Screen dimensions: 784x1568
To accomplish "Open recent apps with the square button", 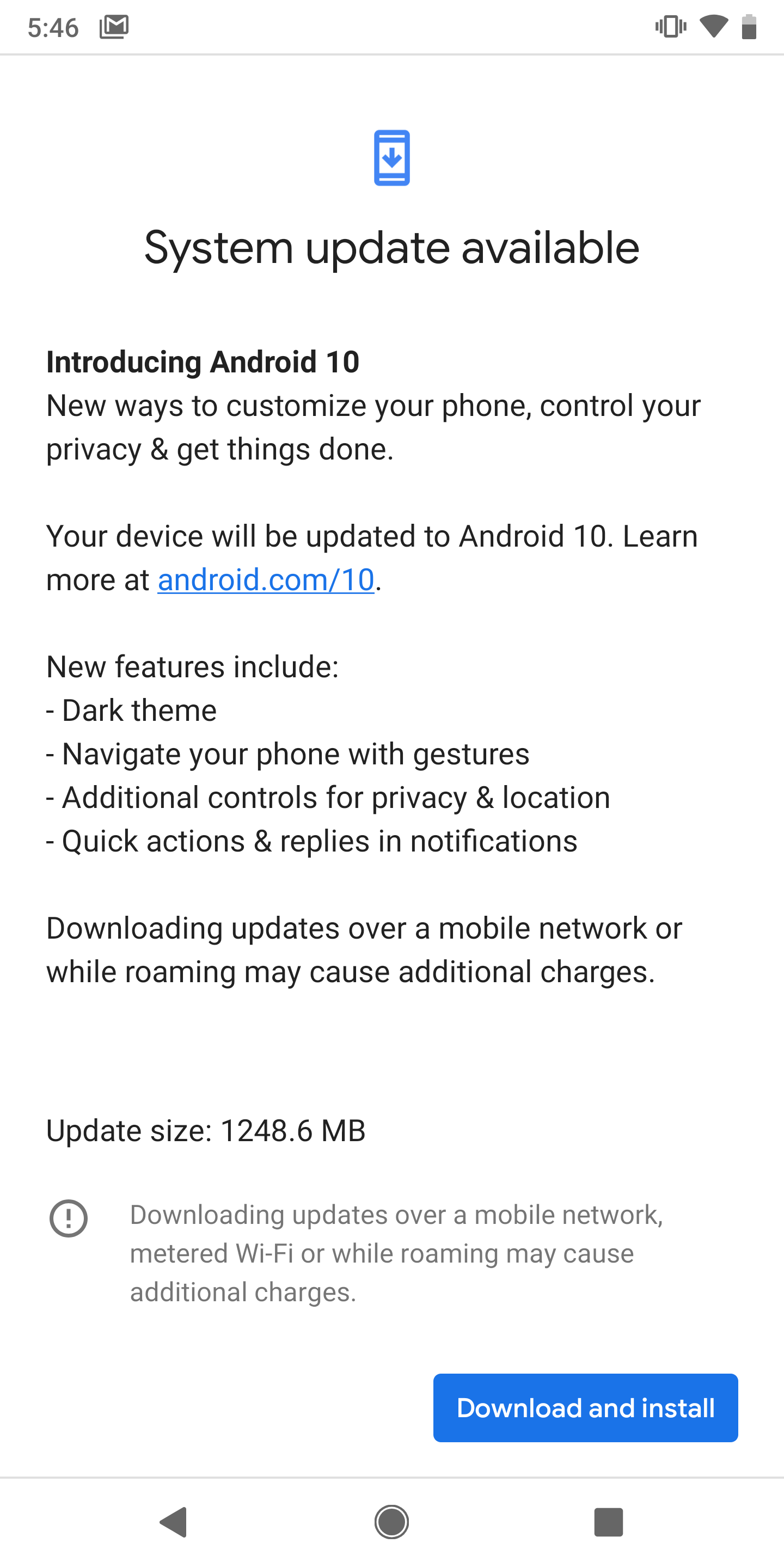I will (x=609, y=1522).
